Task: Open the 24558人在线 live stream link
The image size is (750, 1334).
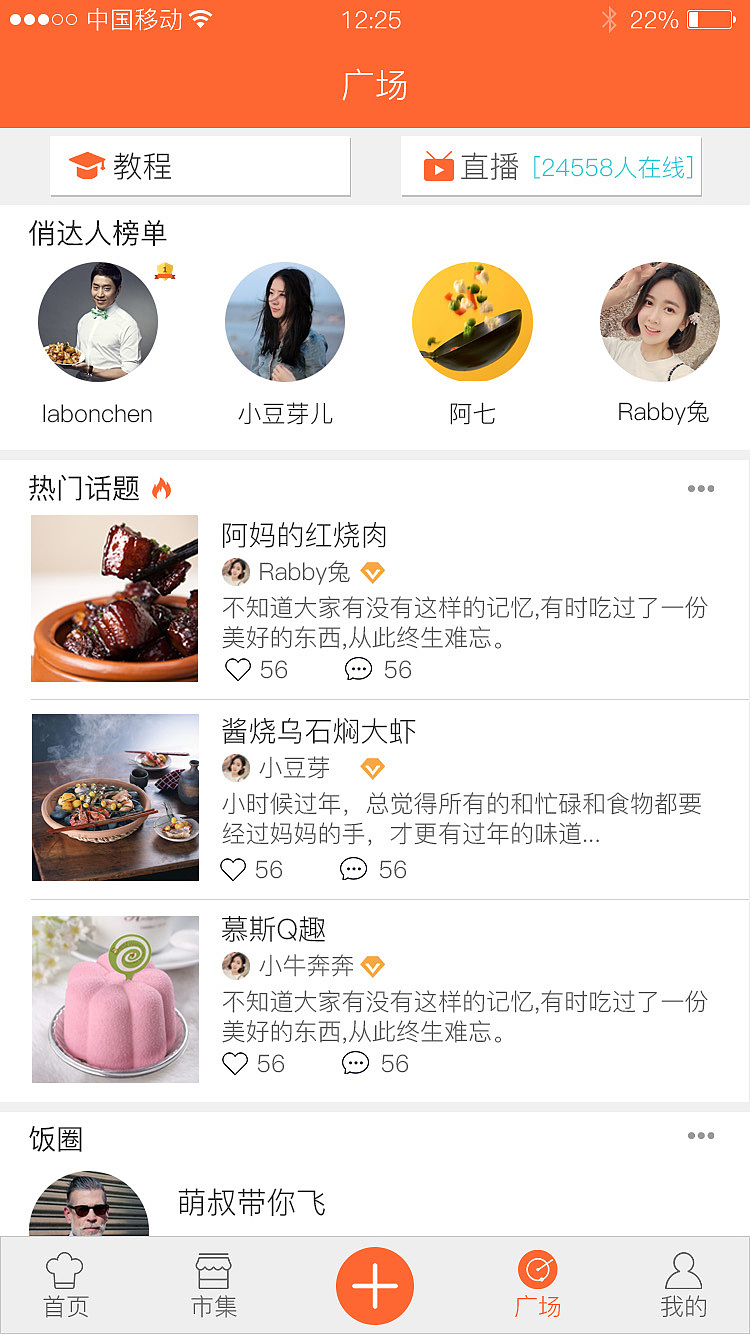Action: click(613, 167)
